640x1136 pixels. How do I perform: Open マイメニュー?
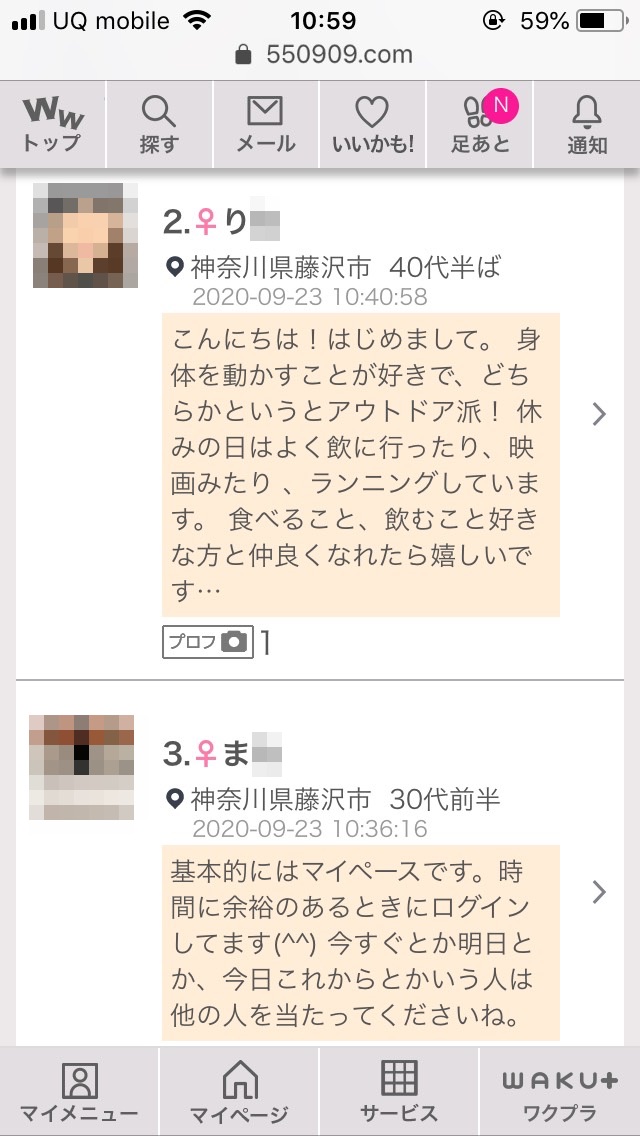pyautogui.click(x=79, y=1091)
